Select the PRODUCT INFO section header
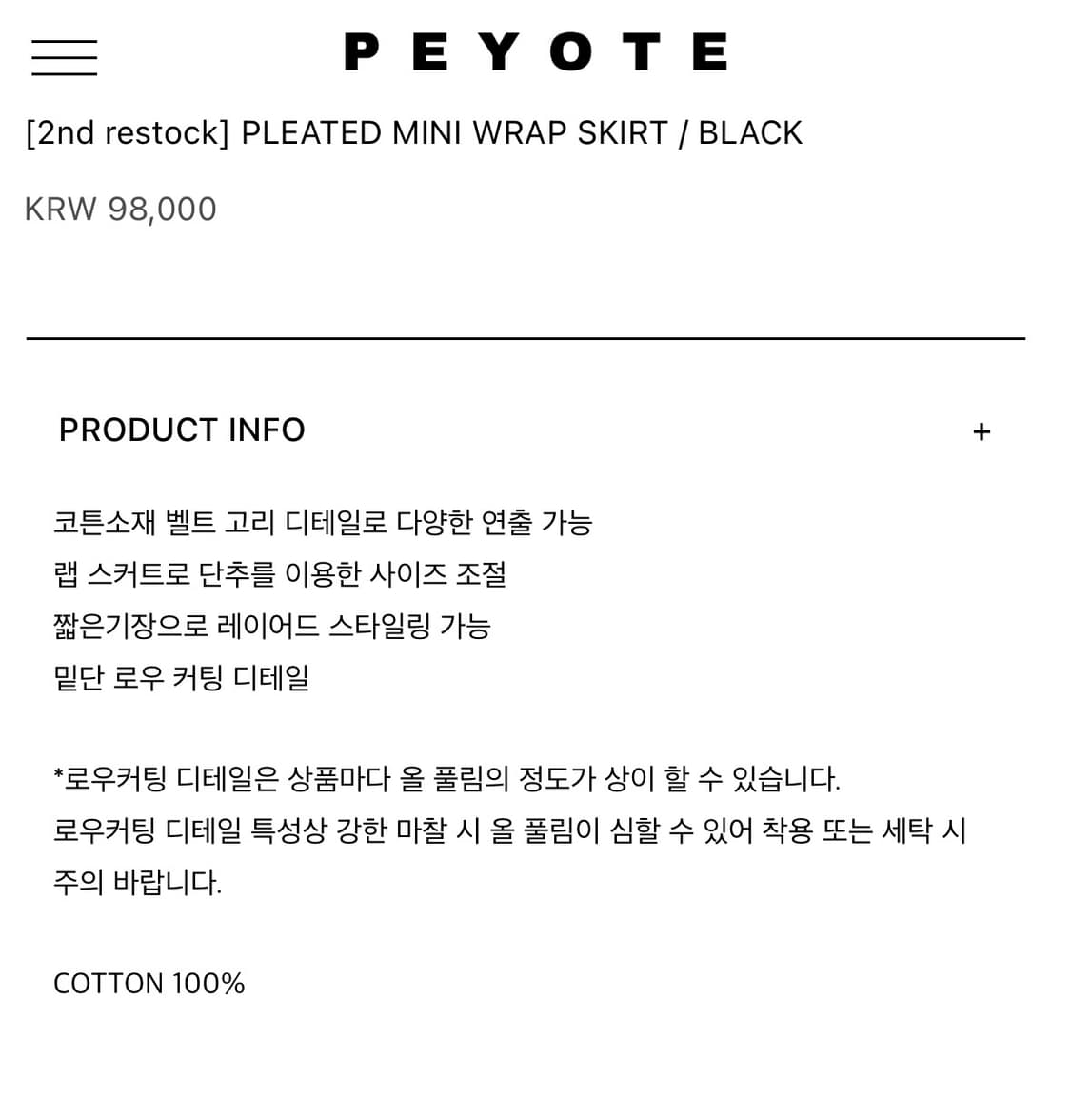This screenshot has height=1120, width=1071. click(x=182, y=430)
